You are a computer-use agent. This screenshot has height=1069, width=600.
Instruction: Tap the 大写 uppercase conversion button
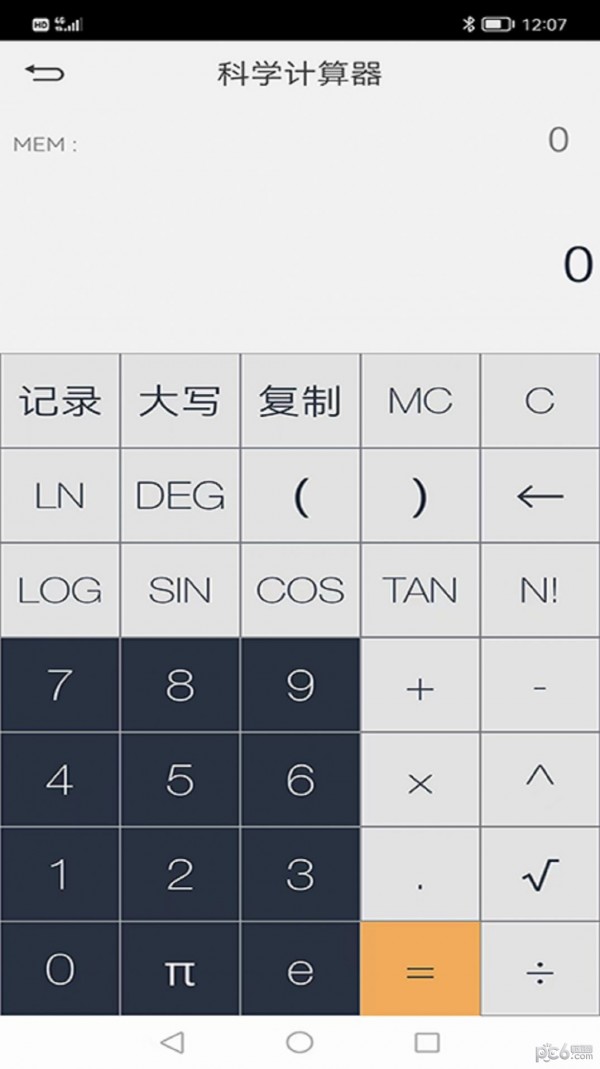(180, 401)
